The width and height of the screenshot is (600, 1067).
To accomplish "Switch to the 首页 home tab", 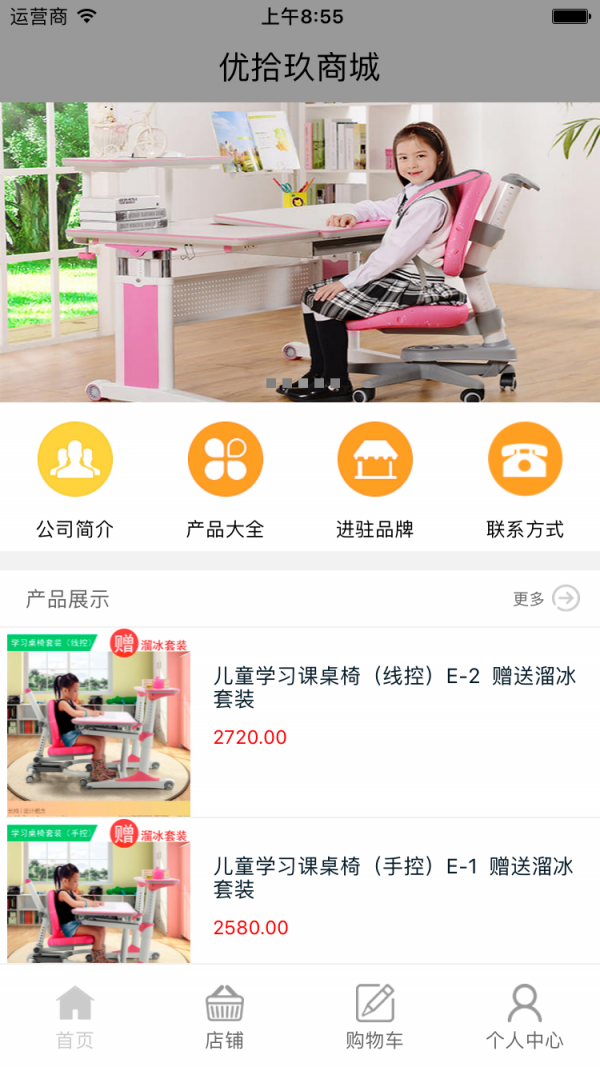I will tap(75, 1017).
